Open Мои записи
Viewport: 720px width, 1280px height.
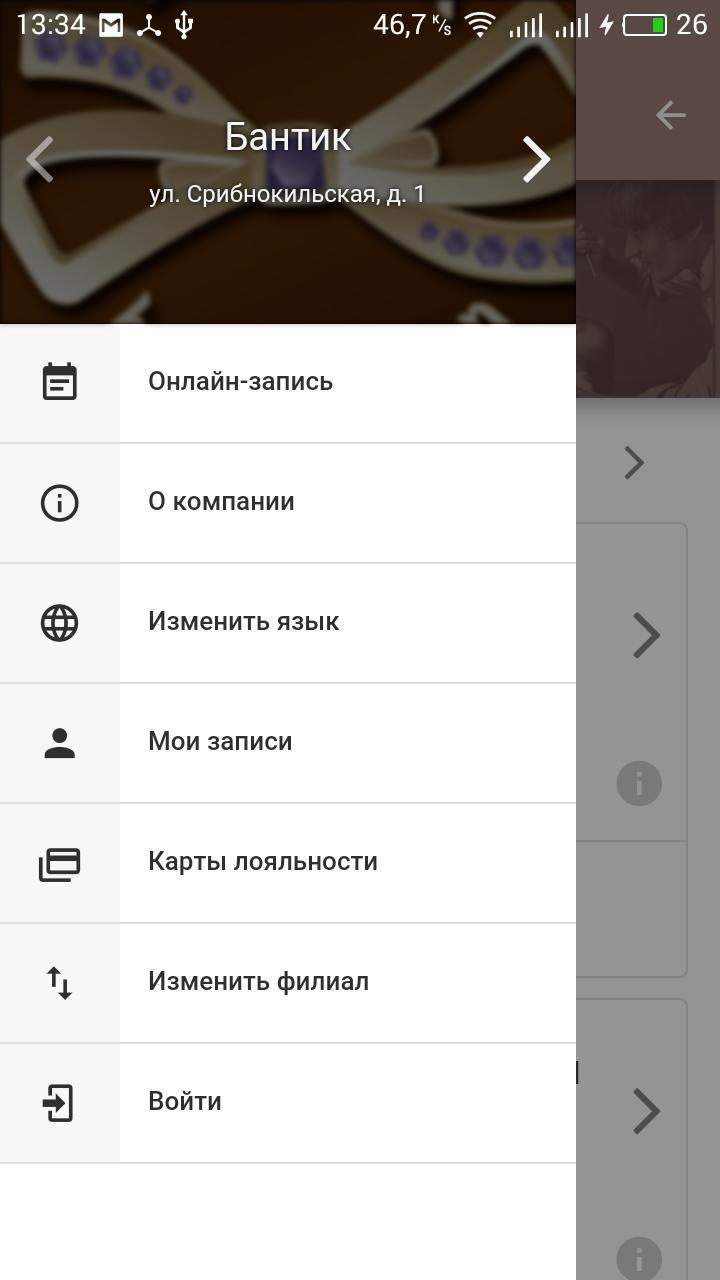point(219,742)
